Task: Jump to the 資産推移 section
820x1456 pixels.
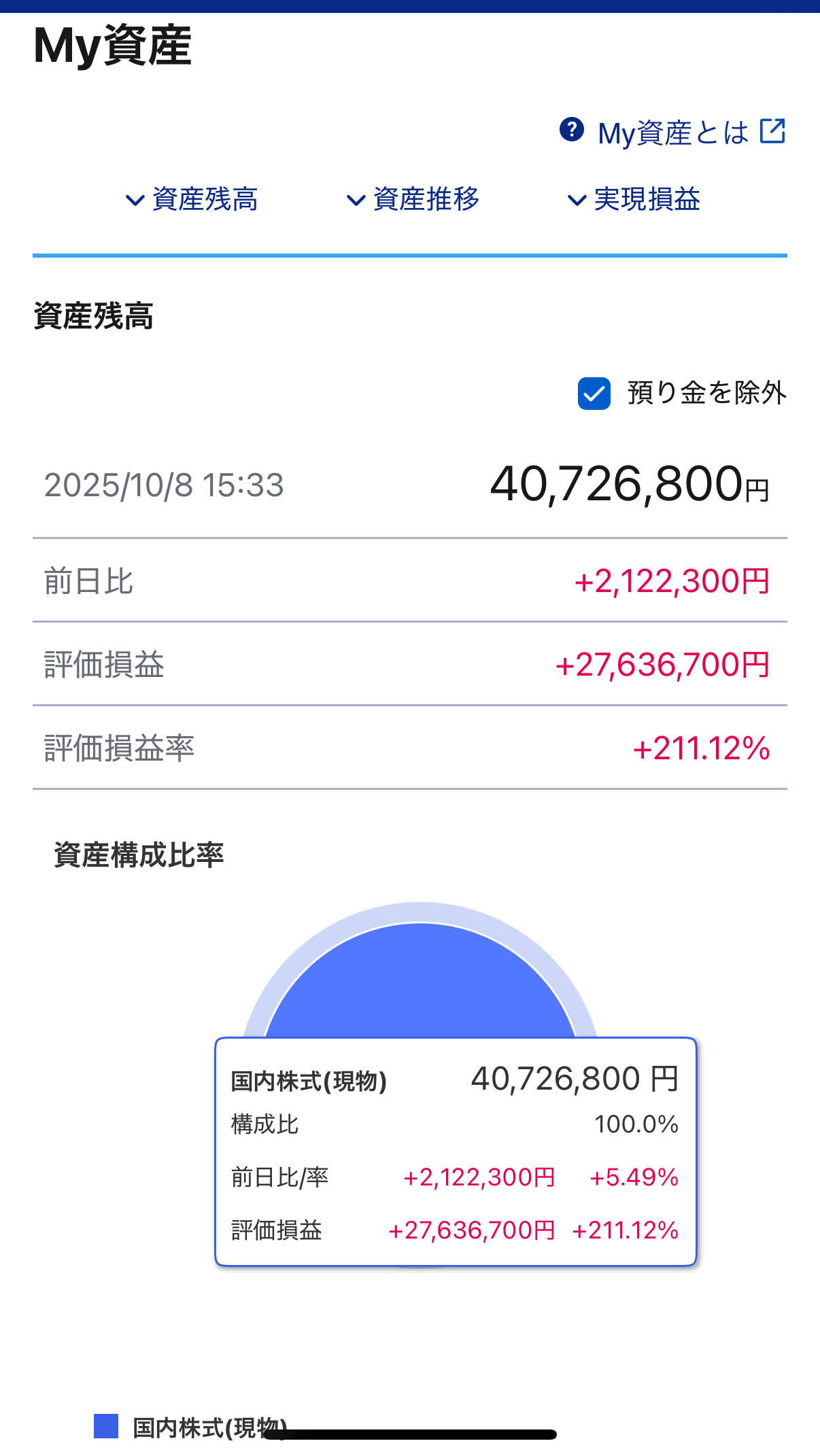Action: (413, 200)
